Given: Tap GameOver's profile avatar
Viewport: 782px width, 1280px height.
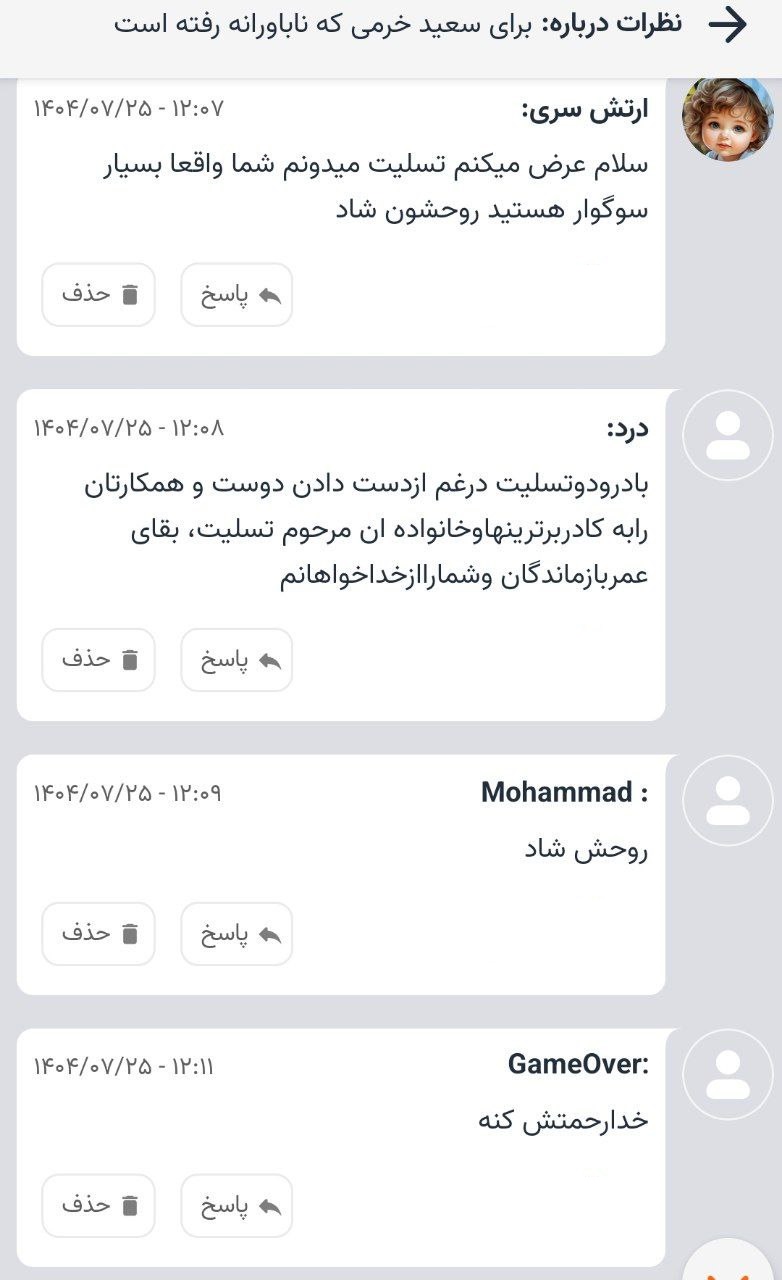Looking at the screenshot, I should click(727, 1075).
